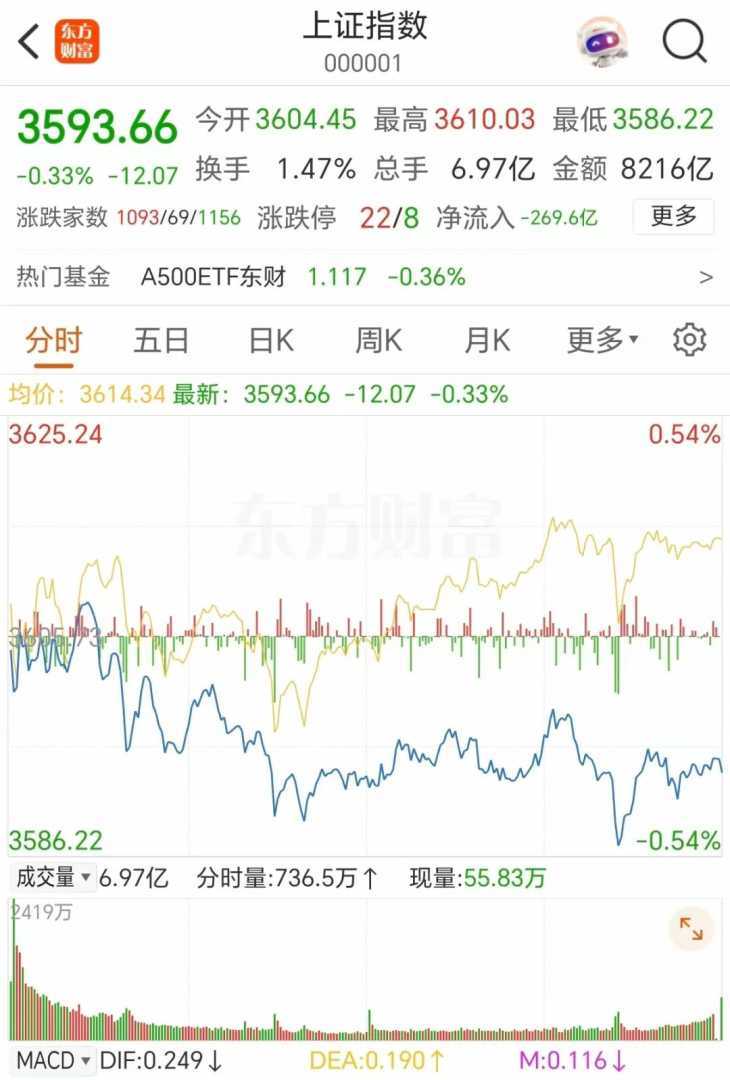The width and height of the screenshot is (730, 1080).
Task: Switch to the 五日 chart tab
Action: tap(161, 341)
